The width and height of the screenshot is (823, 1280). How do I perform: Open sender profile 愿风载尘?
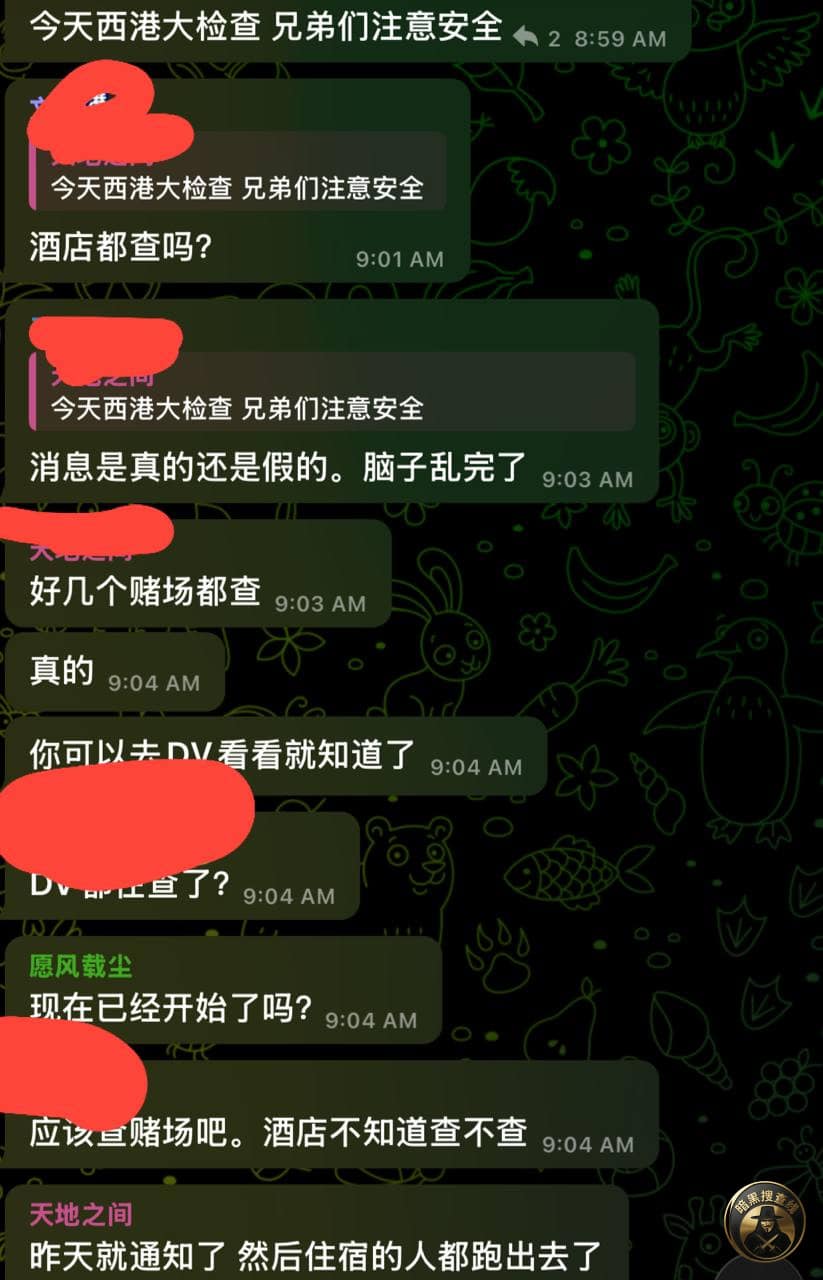pos(81,965)
